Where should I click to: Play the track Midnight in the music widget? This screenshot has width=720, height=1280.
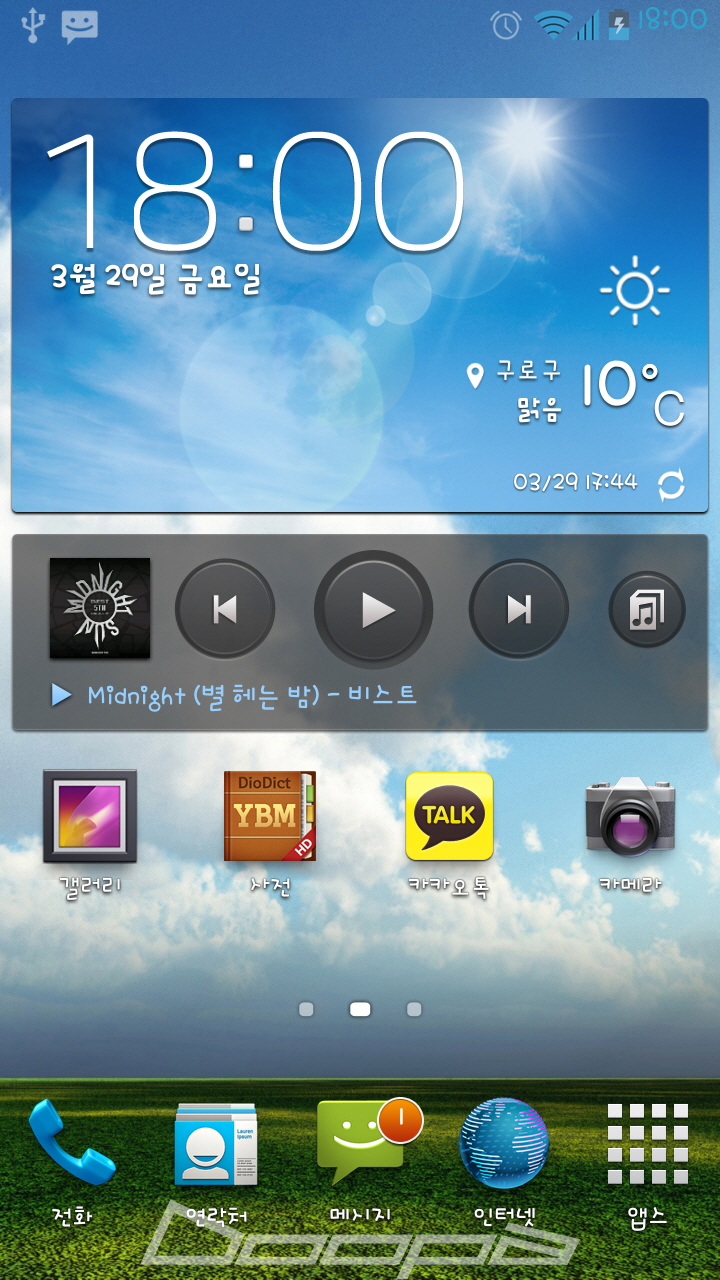tap(374, 609)
